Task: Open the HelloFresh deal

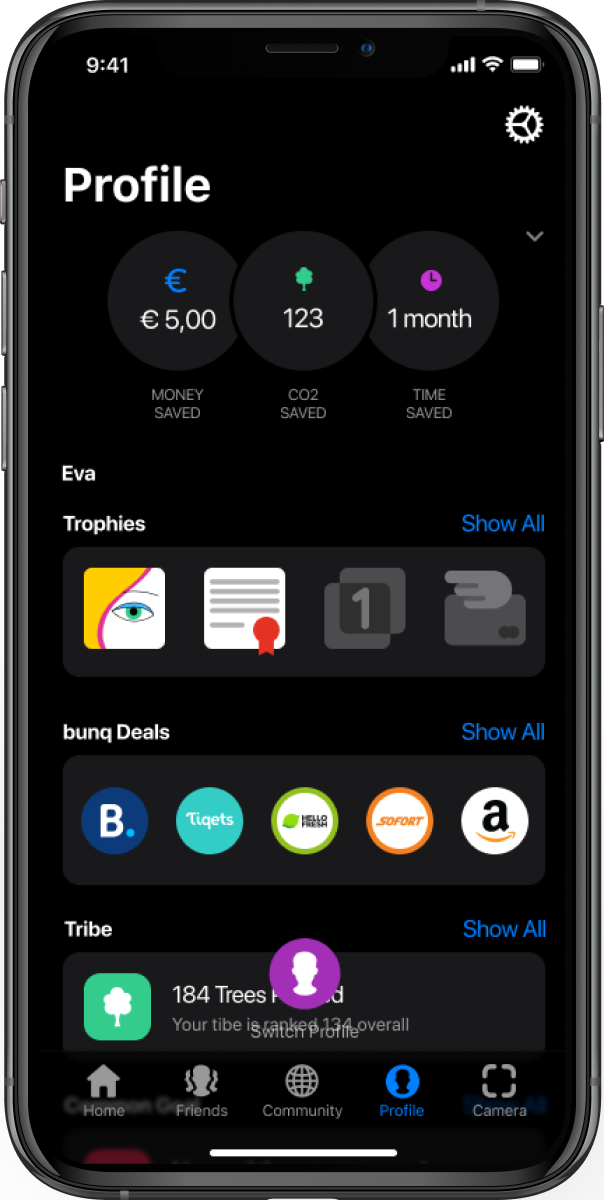Action: tap(305, 821)
